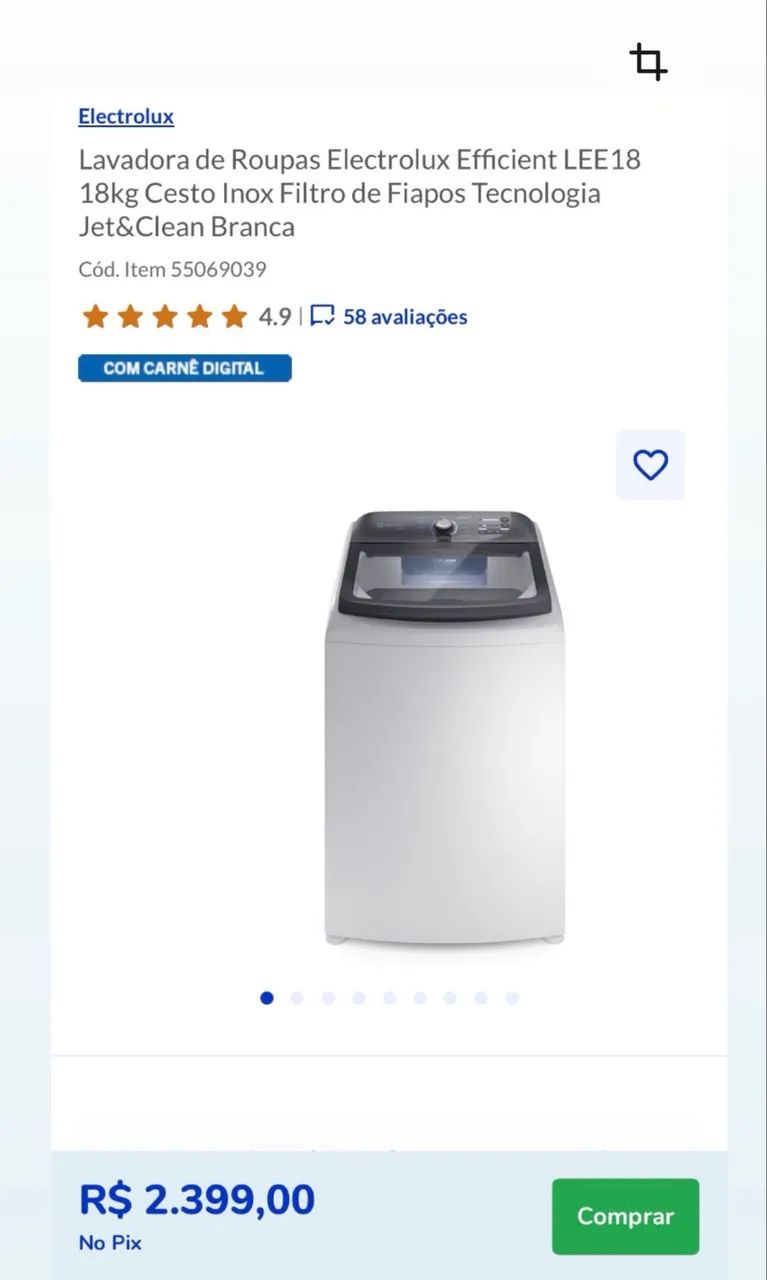
Task: Click the speech bubble icon next to avaliações
Action: pyautogui.click(x=322, y=316)
